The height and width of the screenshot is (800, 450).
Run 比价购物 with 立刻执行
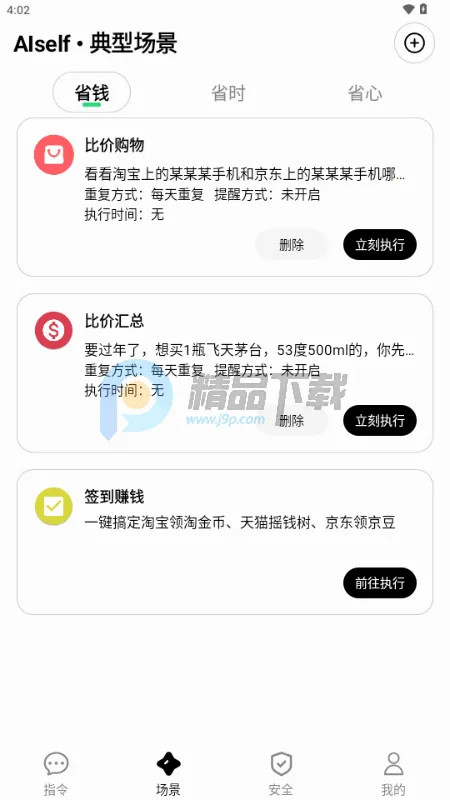coord(380,245)
